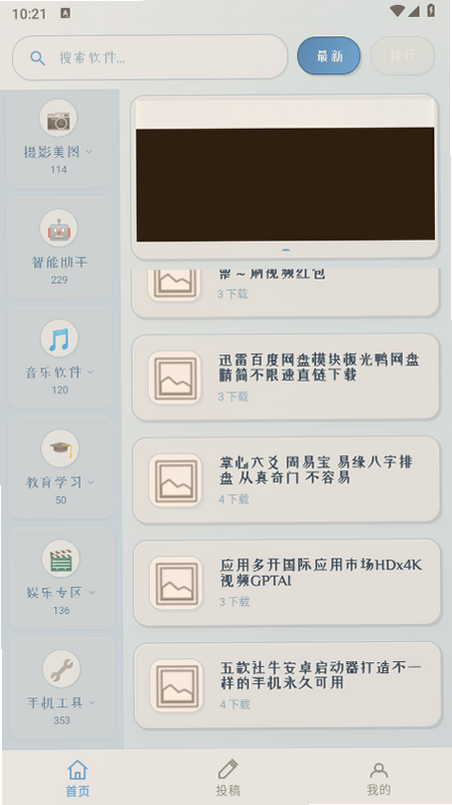452x805 pixels.
Task: Open the 迅雷百度网盘模块 app card
Action: tap(286, 377)
